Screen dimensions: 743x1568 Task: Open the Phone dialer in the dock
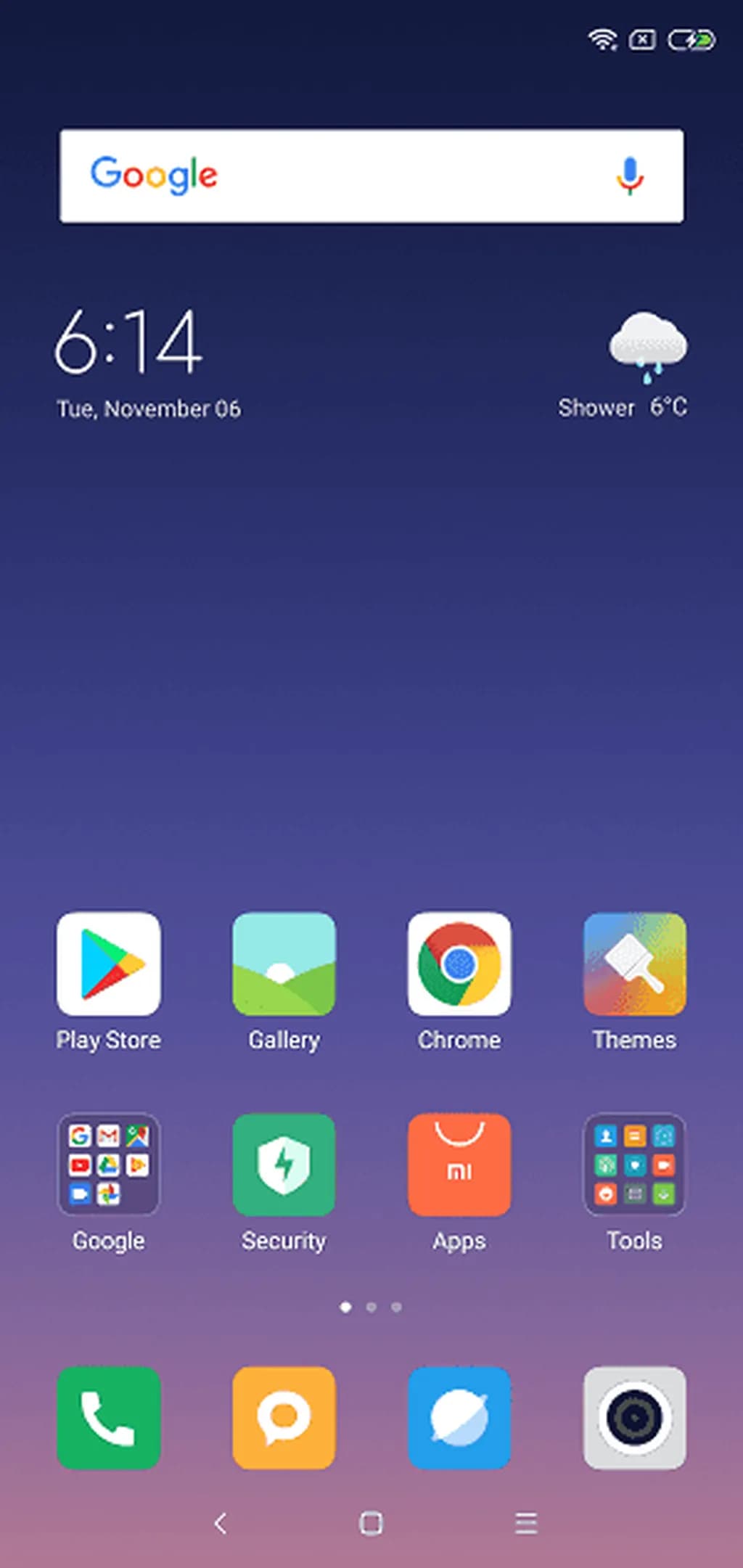(109, 1417)
